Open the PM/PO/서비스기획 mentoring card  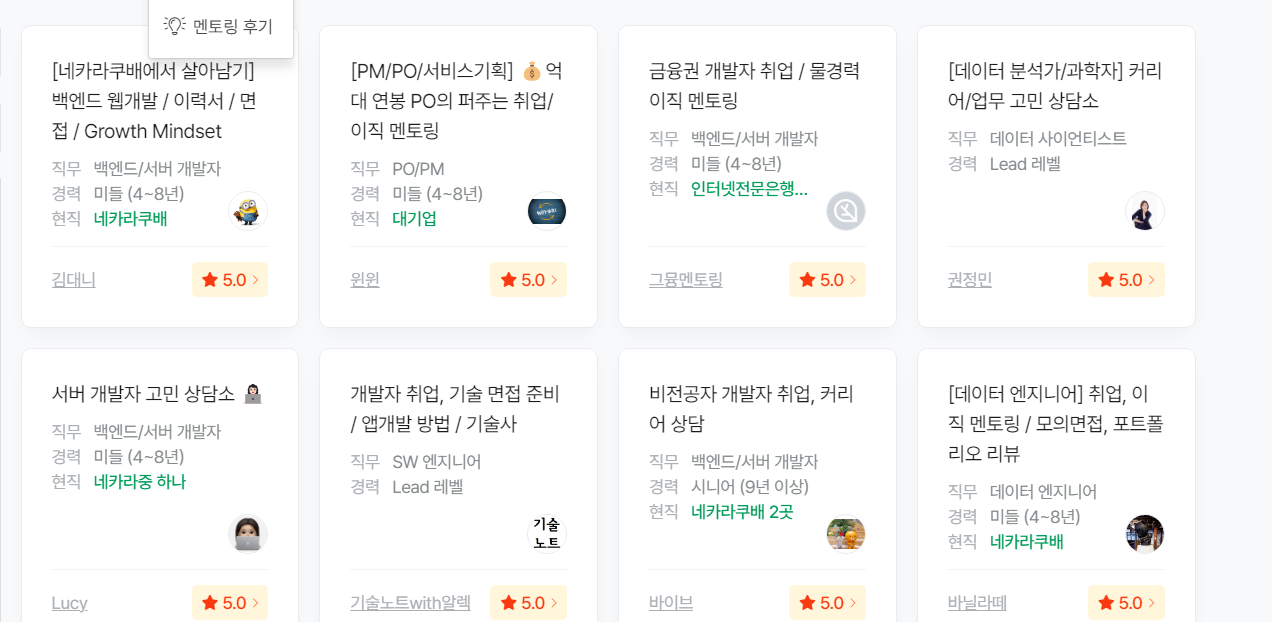click(x=457, y=101)
